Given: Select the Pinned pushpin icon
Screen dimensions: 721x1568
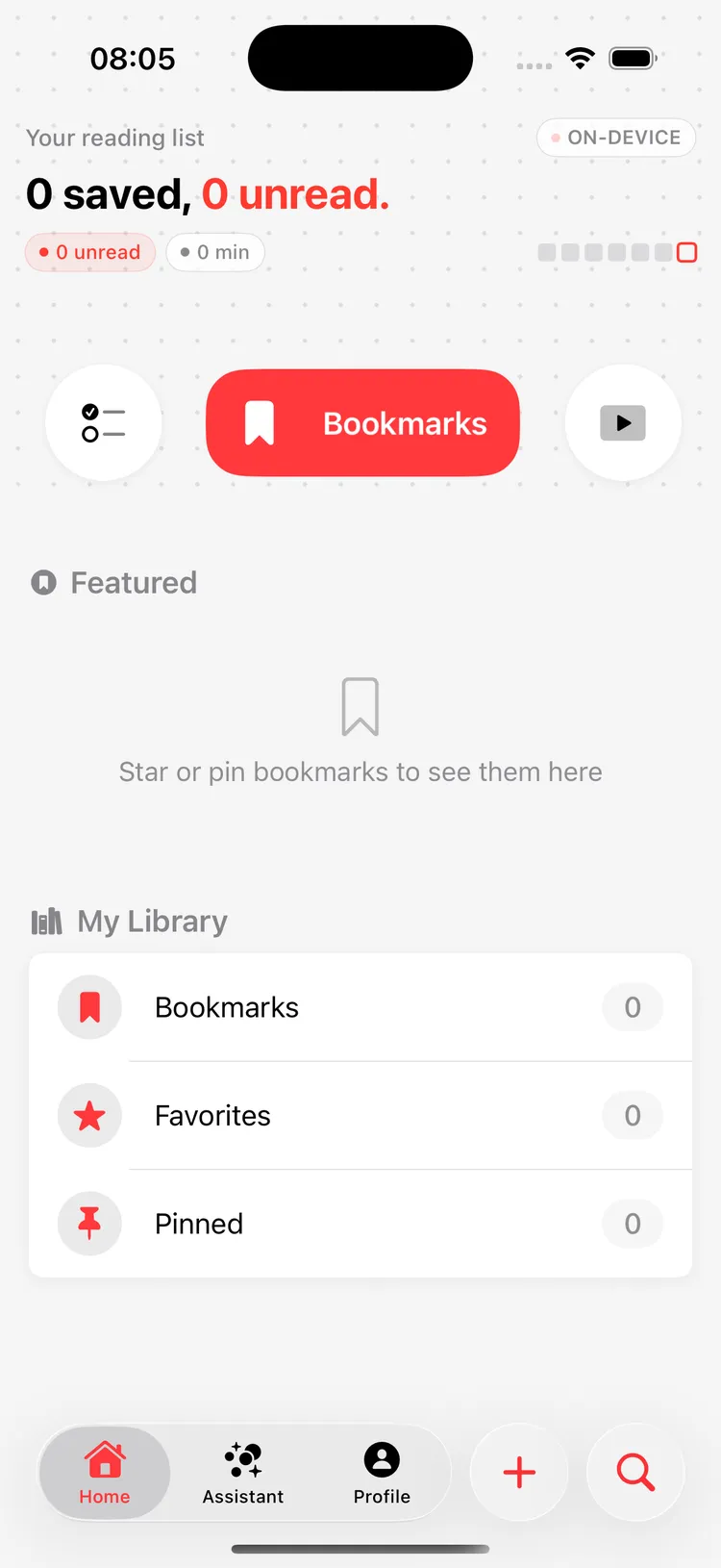Looking at the screenshot, I should (x=89, y=1224).
